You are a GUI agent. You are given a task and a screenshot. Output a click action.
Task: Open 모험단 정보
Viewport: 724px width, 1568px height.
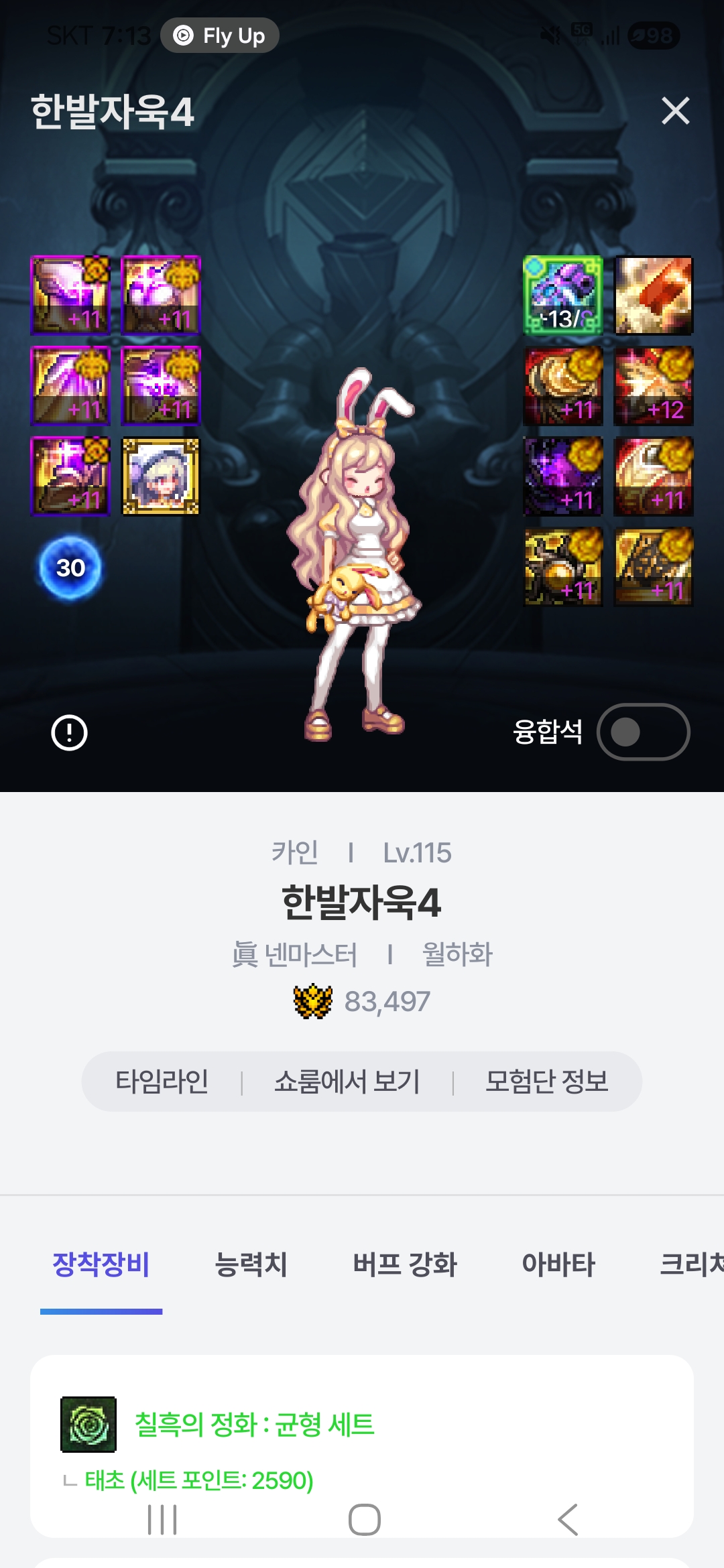tap(546, 1082)
